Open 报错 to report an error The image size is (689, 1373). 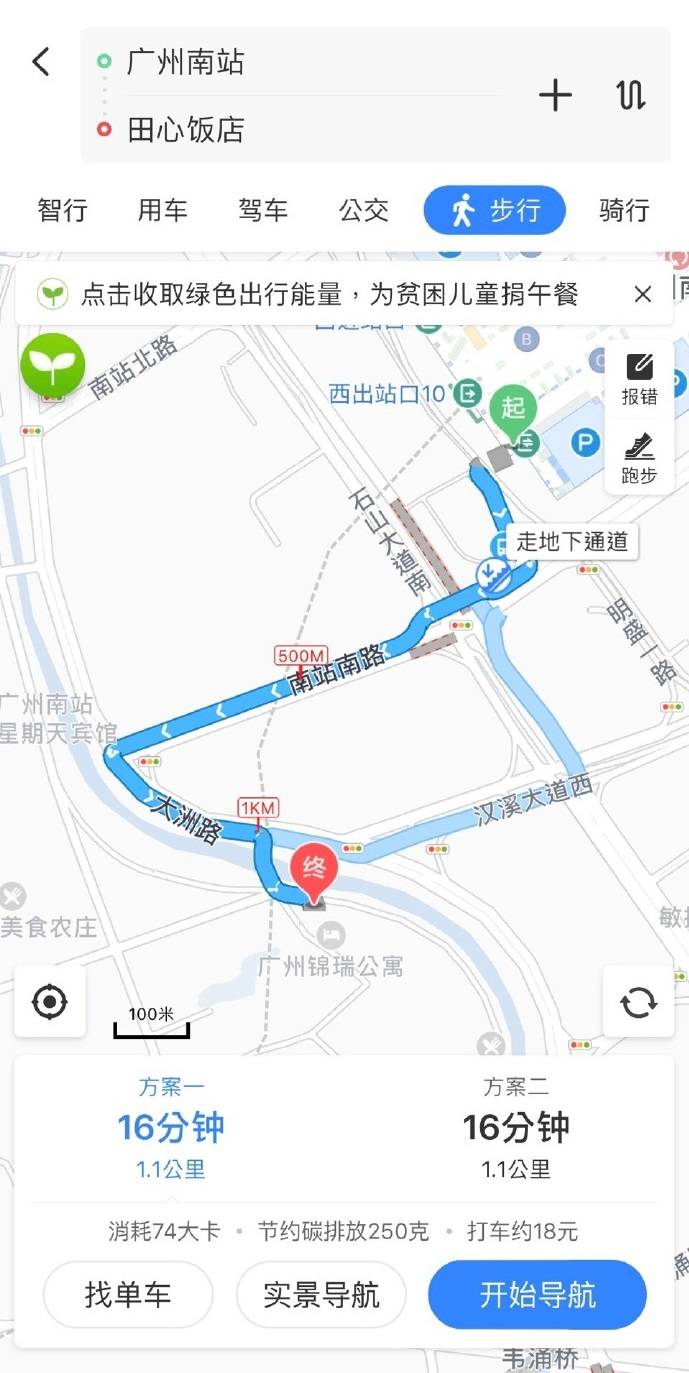(x=639, y=379)
